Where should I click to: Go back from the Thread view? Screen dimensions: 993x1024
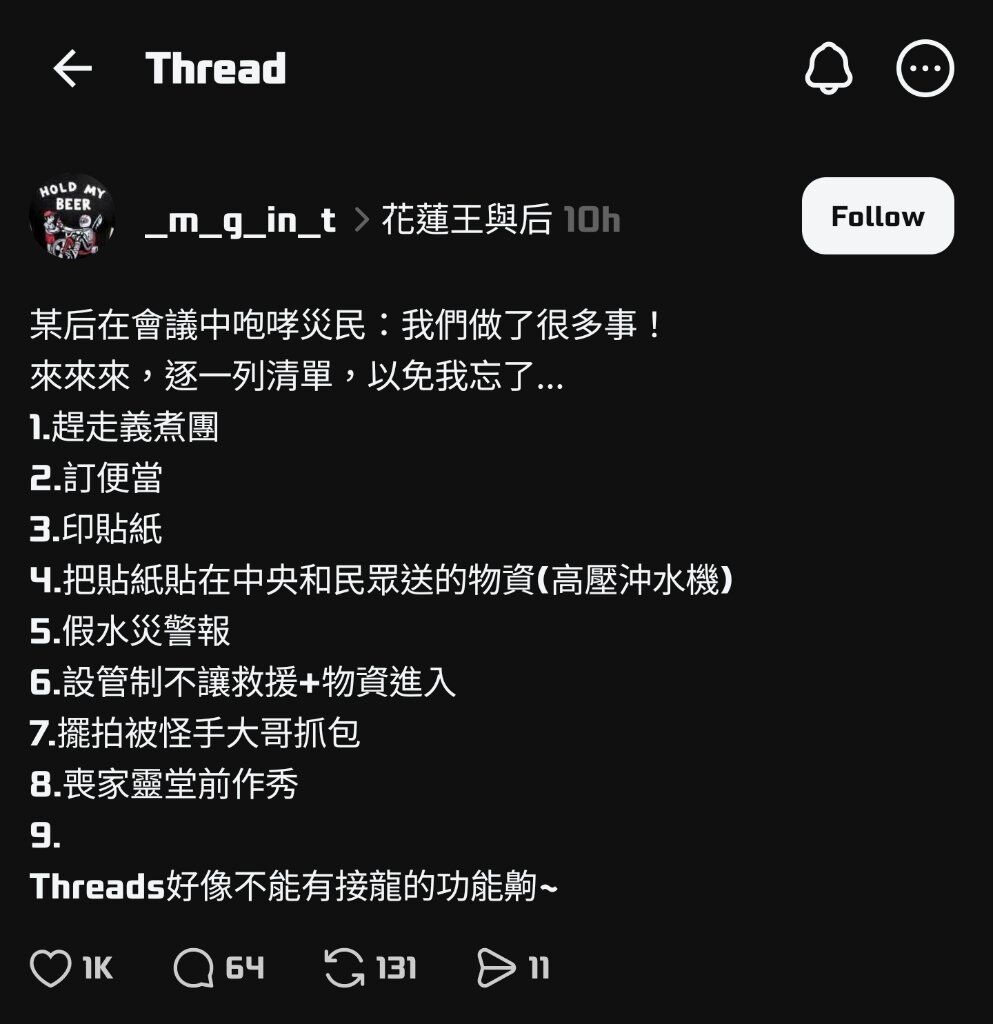click(72, 69)
